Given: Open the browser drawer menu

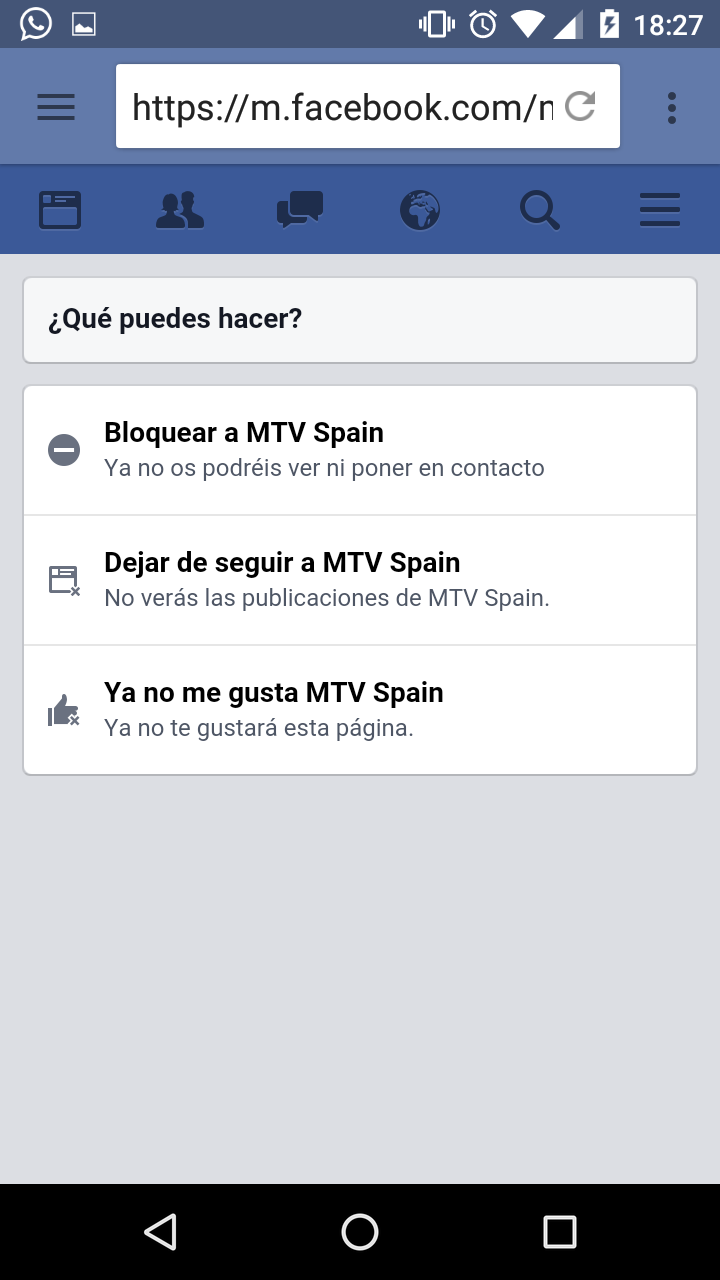Looking at the screenshot, I should 56,107.
